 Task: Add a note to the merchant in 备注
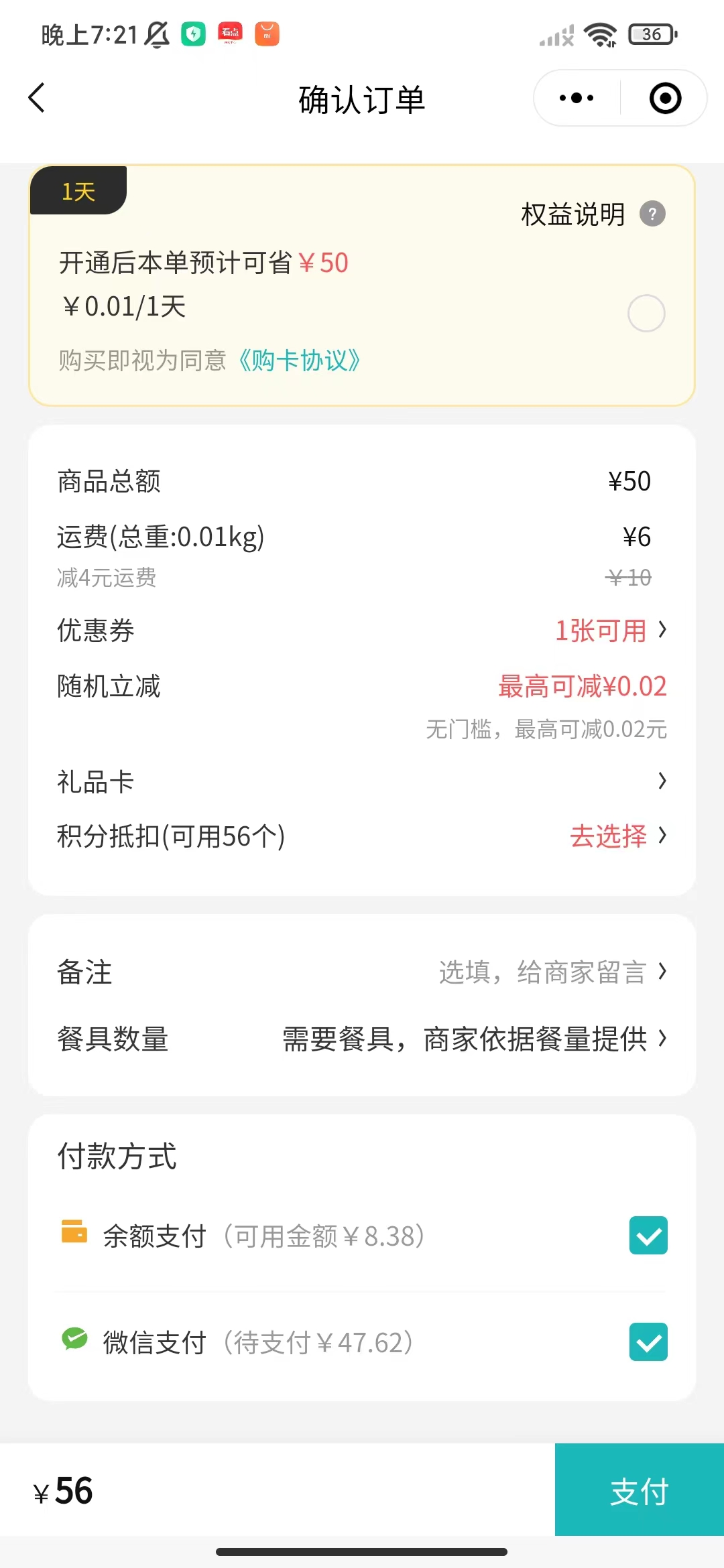click(362, 972)
